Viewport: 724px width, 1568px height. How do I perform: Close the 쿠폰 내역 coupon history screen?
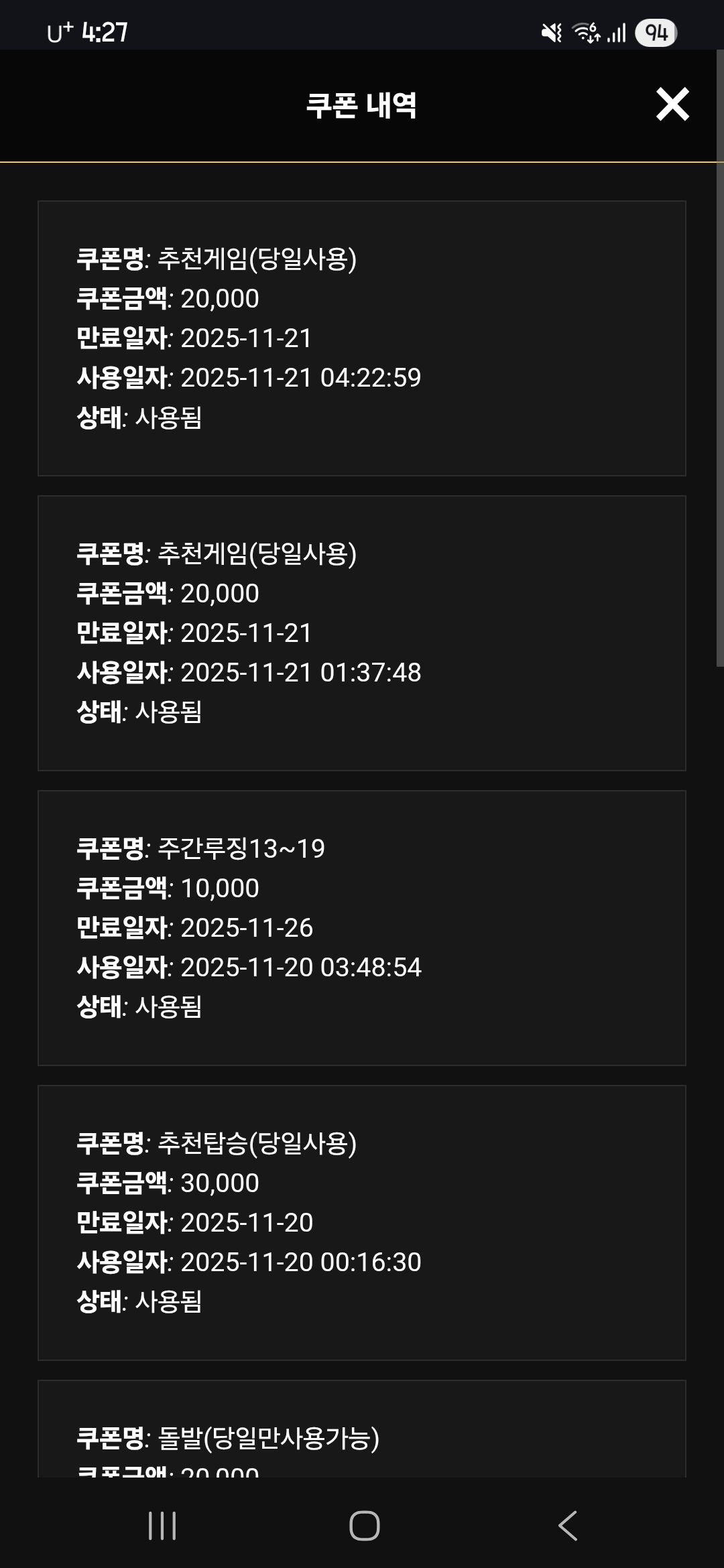click(x=672, y=105)
